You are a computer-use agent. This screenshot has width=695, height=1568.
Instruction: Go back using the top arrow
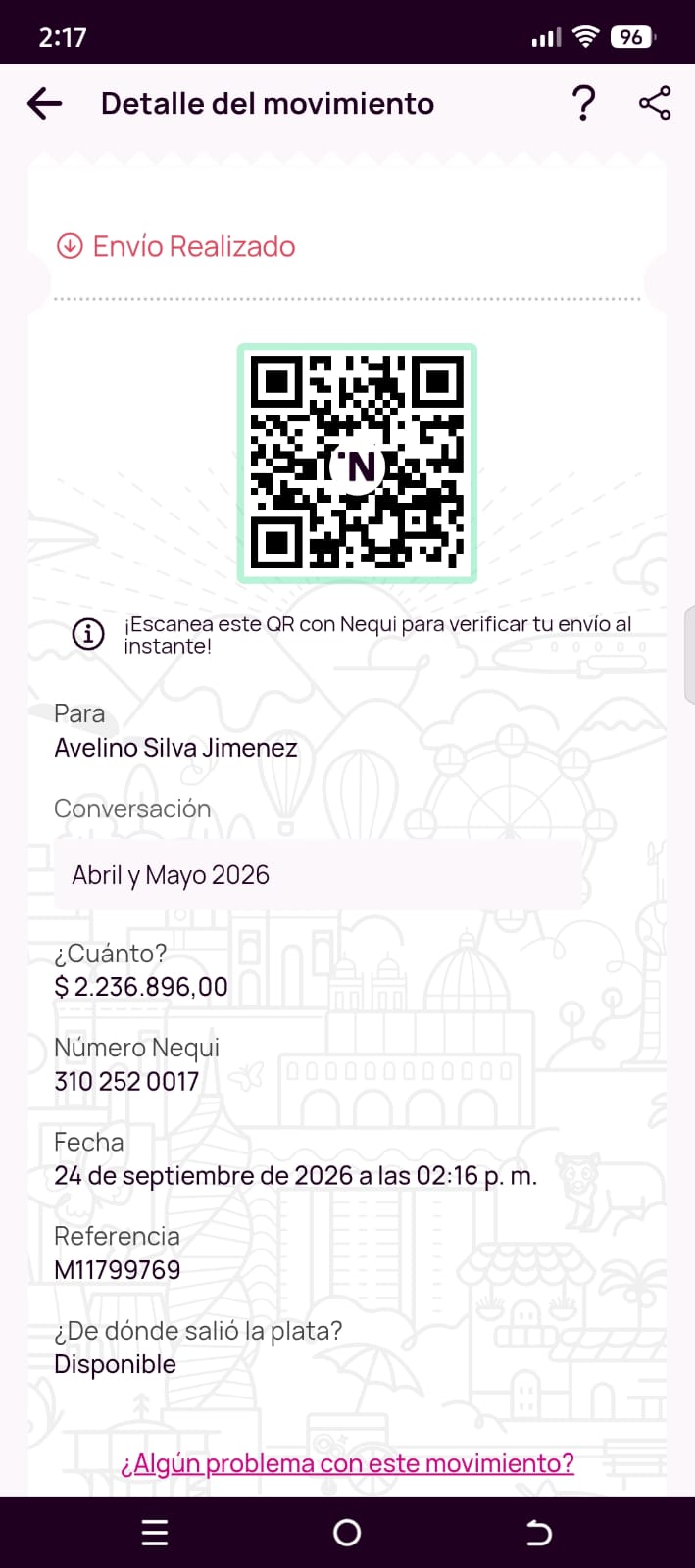pyautogui.click(x=45, y=103)
